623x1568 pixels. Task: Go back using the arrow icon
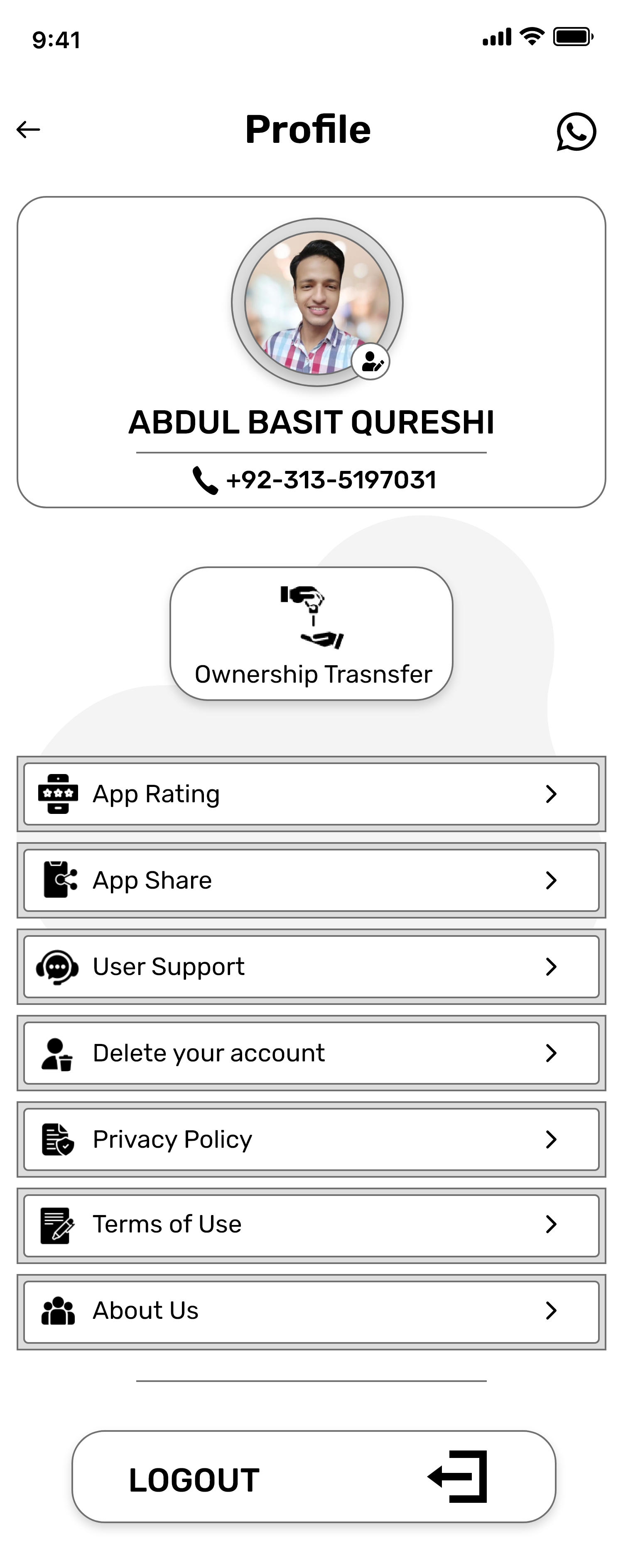point(28,130)
